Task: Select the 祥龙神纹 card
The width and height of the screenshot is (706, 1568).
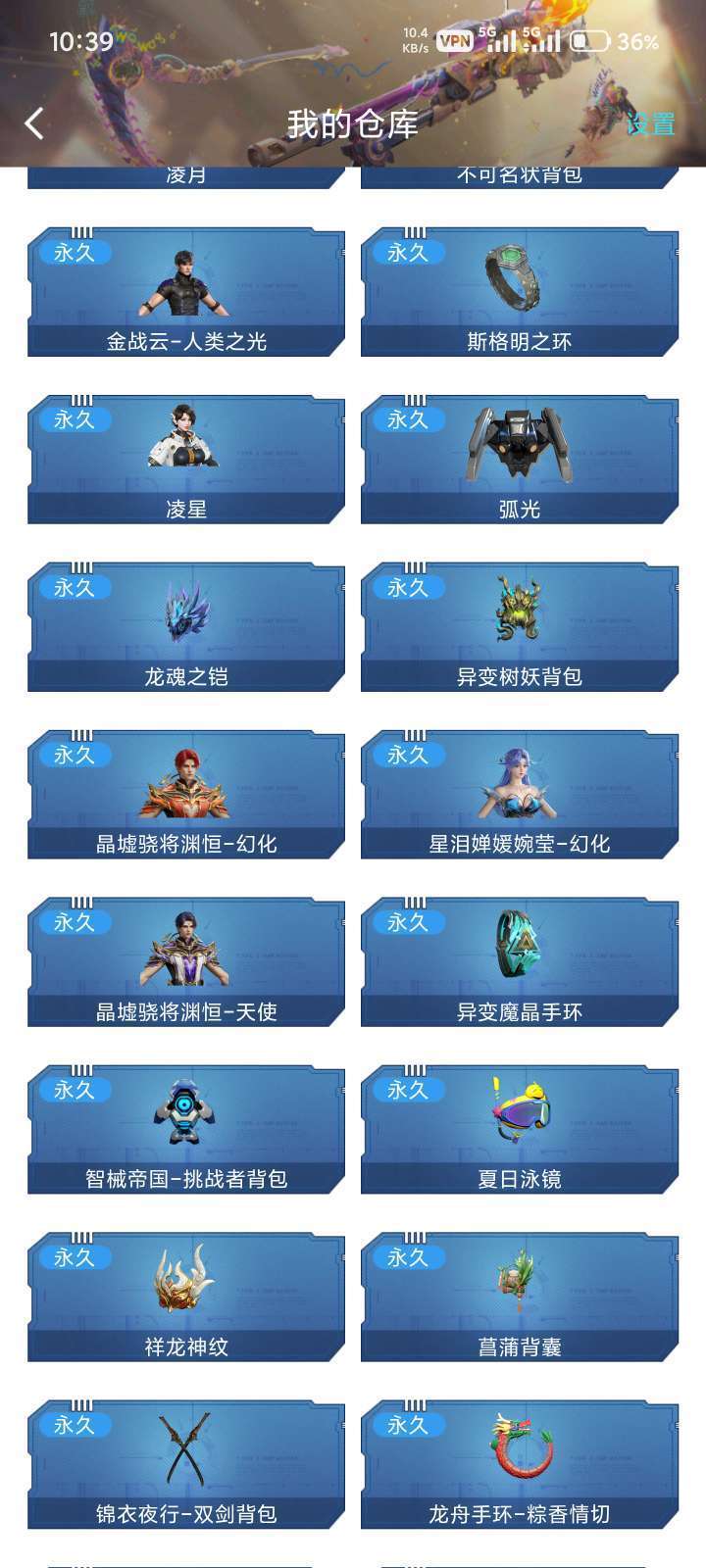Action: pos(186,1298)
